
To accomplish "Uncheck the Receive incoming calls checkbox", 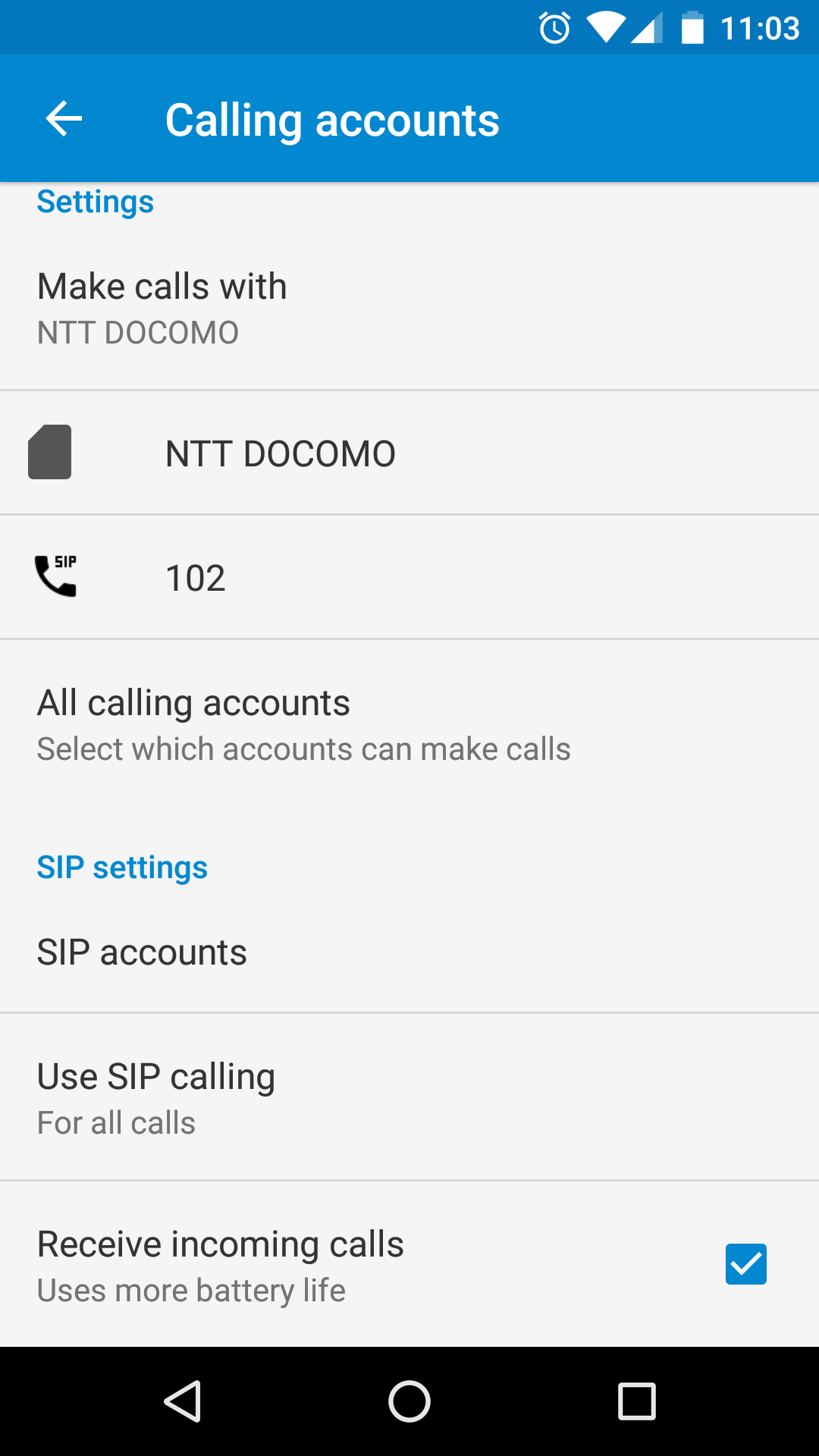I will point(746,1264).
